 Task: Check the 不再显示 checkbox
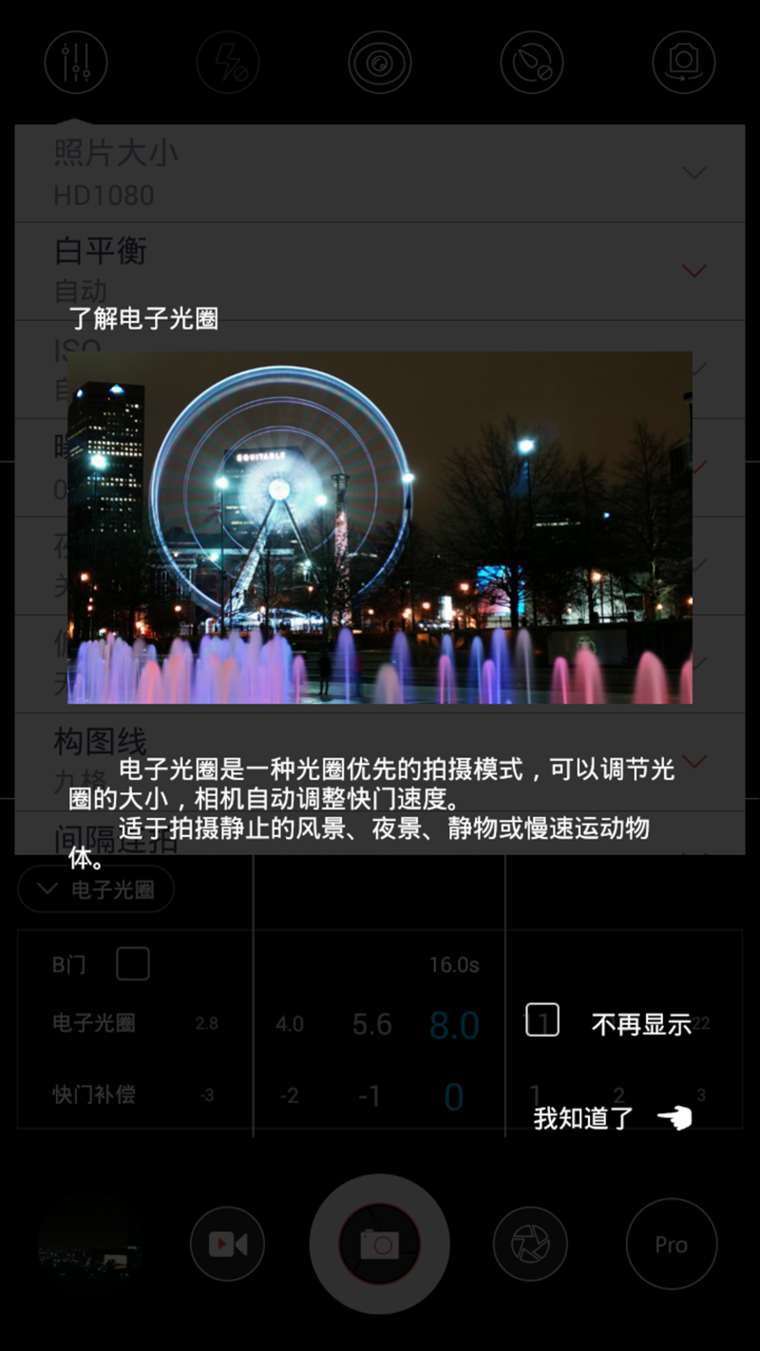point(542,1021)
